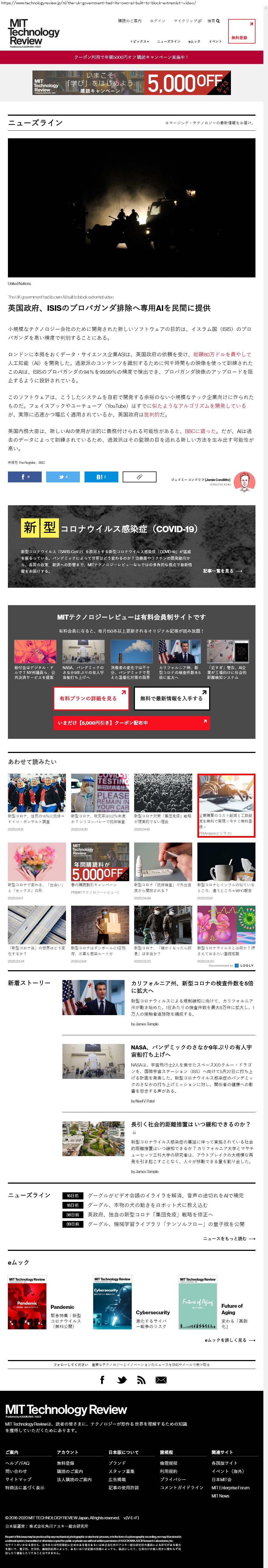The height and width of the screenshot is (1568, 268).
Task: Open the 検索 search icon in header
Action: 213,21
